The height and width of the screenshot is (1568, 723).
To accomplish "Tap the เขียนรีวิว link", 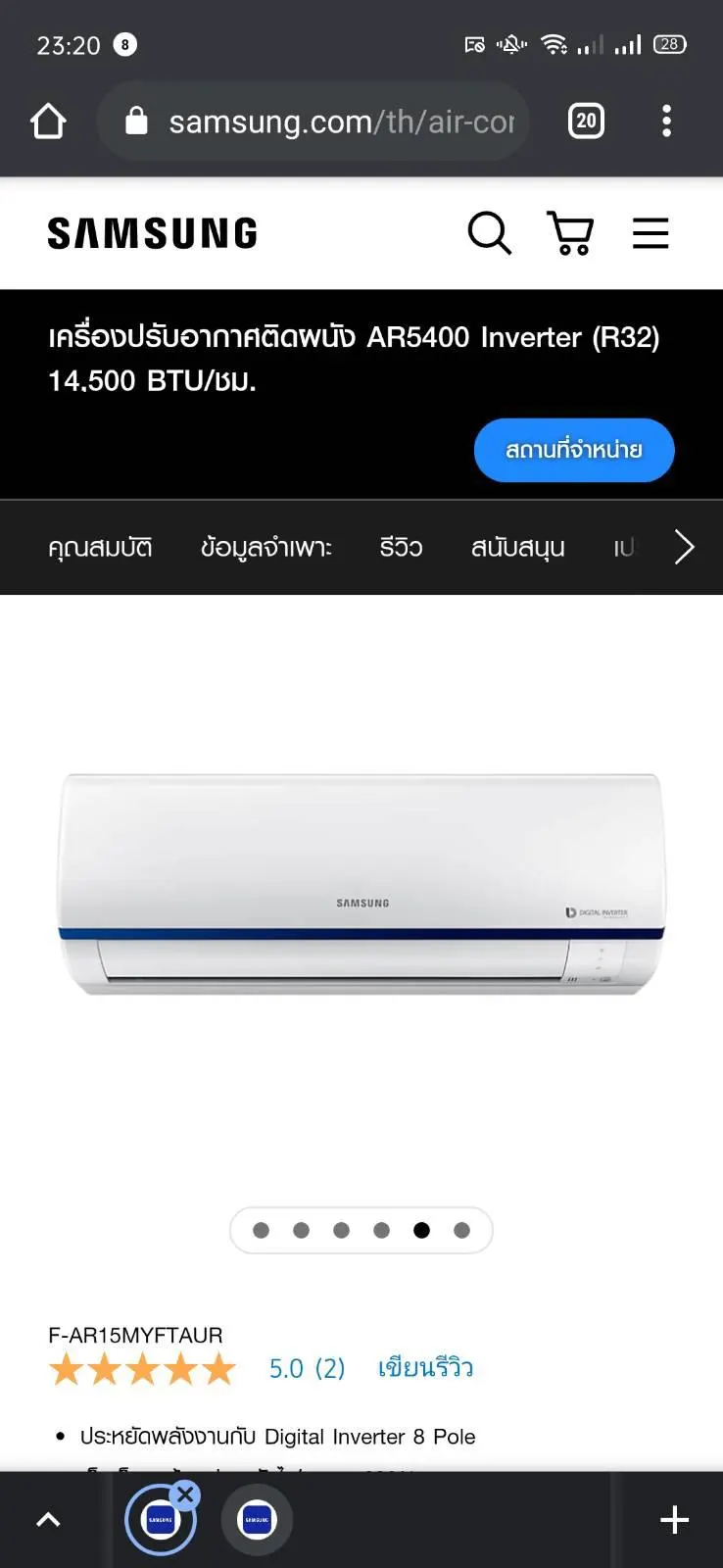I will click(x=425, y=1368).
